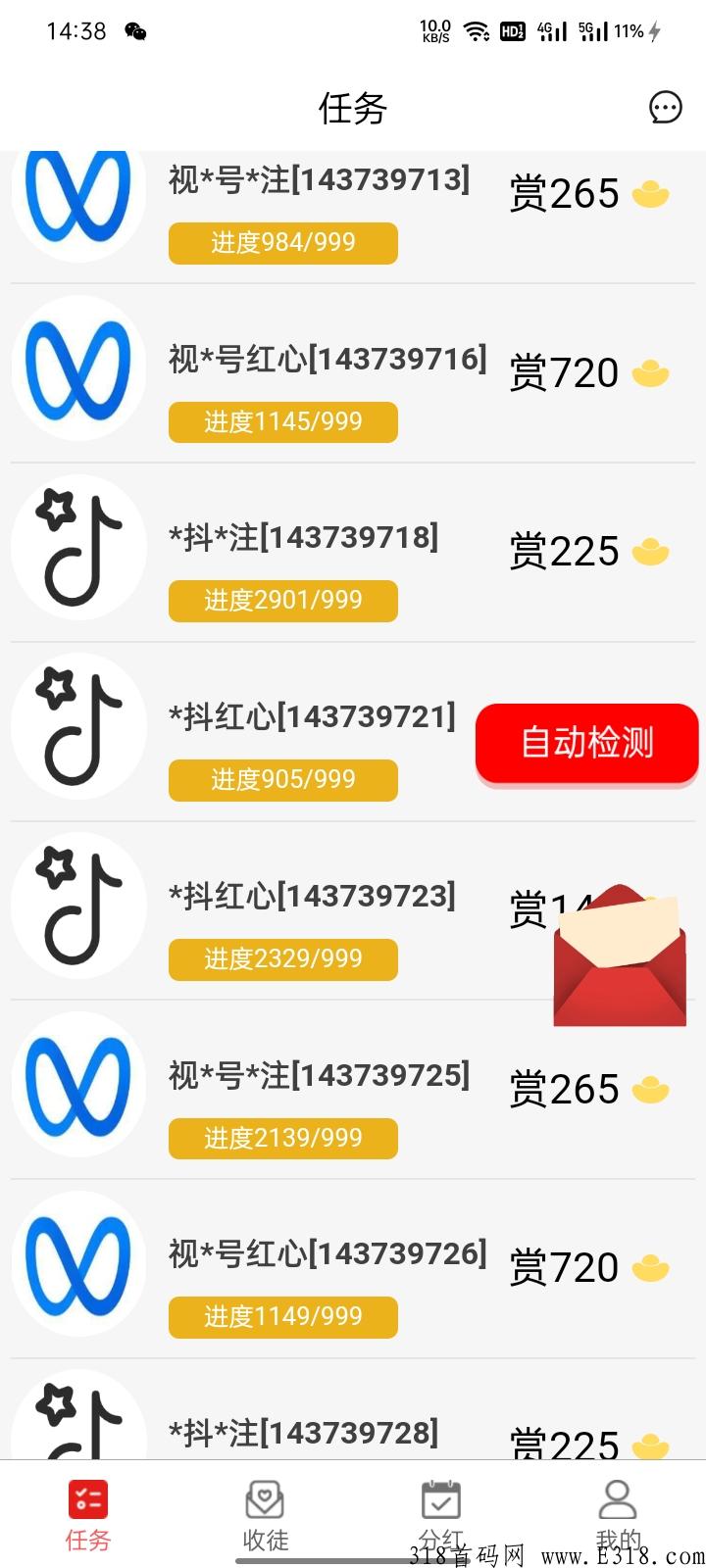Tap the Douyin icon beside *抖红心[143739723]
The image size is (706, 1568).
pyautogui.click(x=78, y=906)
